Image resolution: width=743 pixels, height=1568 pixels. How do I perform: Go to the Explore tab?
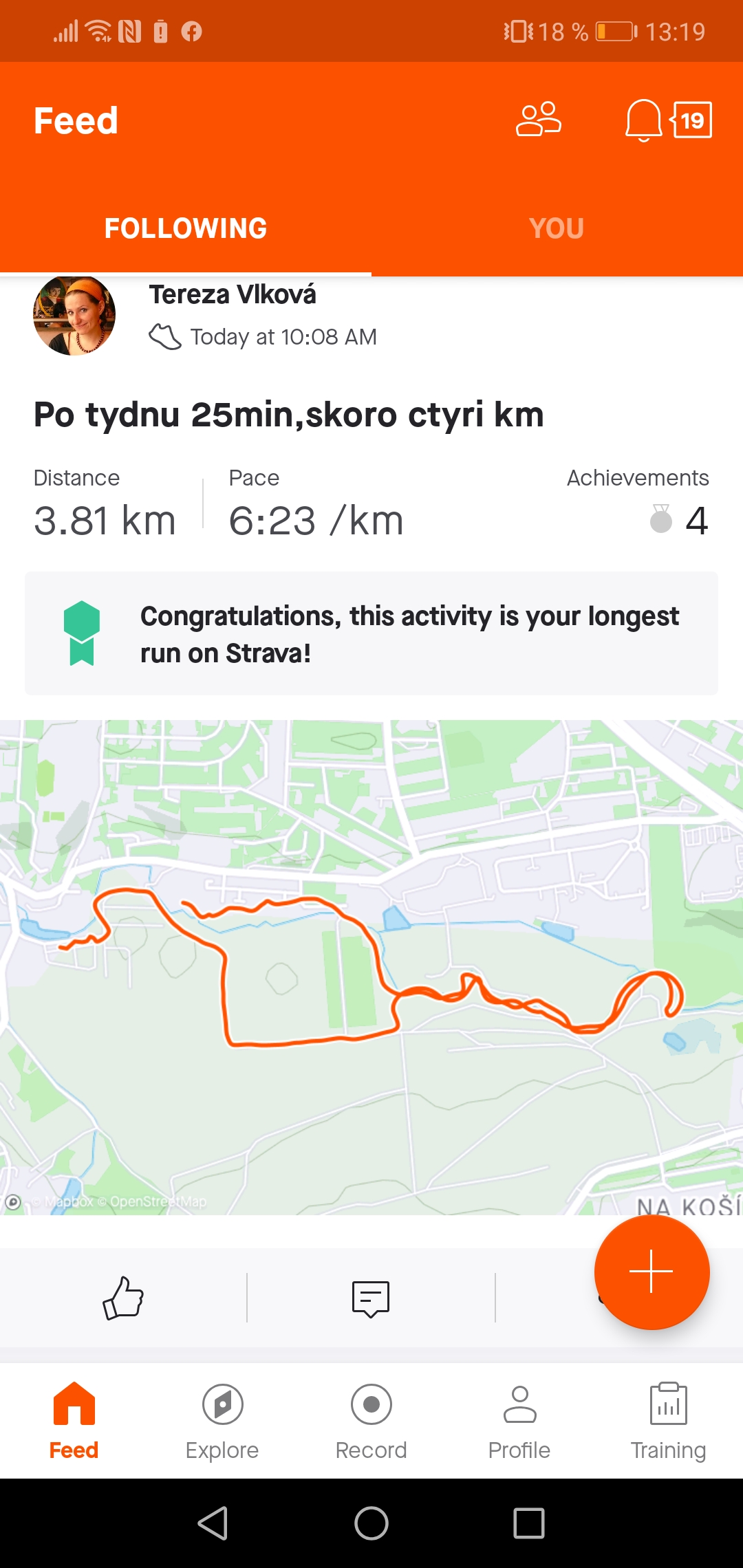(x=222, y=1421)
